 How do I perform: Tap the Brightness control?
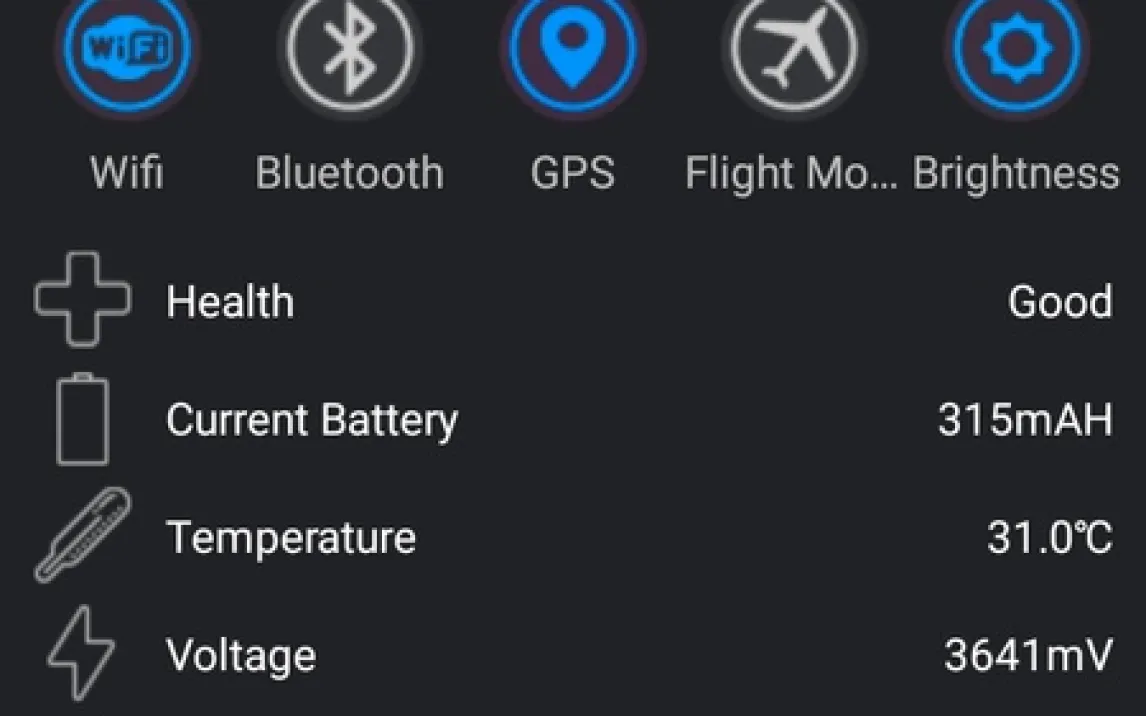tap(1016, 45)
